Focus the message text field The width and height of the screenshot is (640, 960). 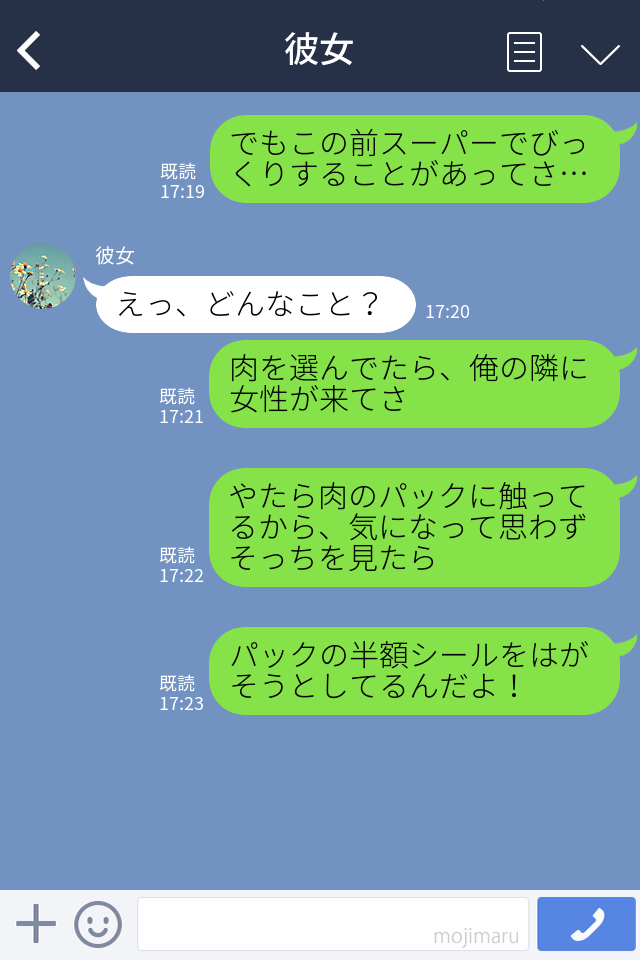coord(332,923)
